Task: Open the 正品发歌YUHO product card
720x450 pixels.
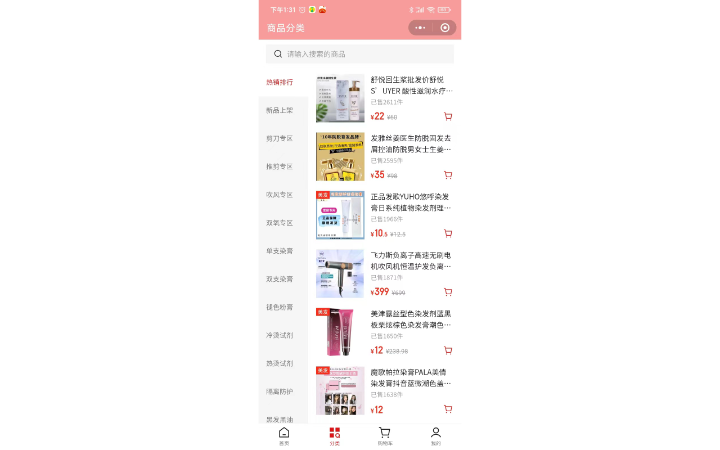Action: coord(411,203)
